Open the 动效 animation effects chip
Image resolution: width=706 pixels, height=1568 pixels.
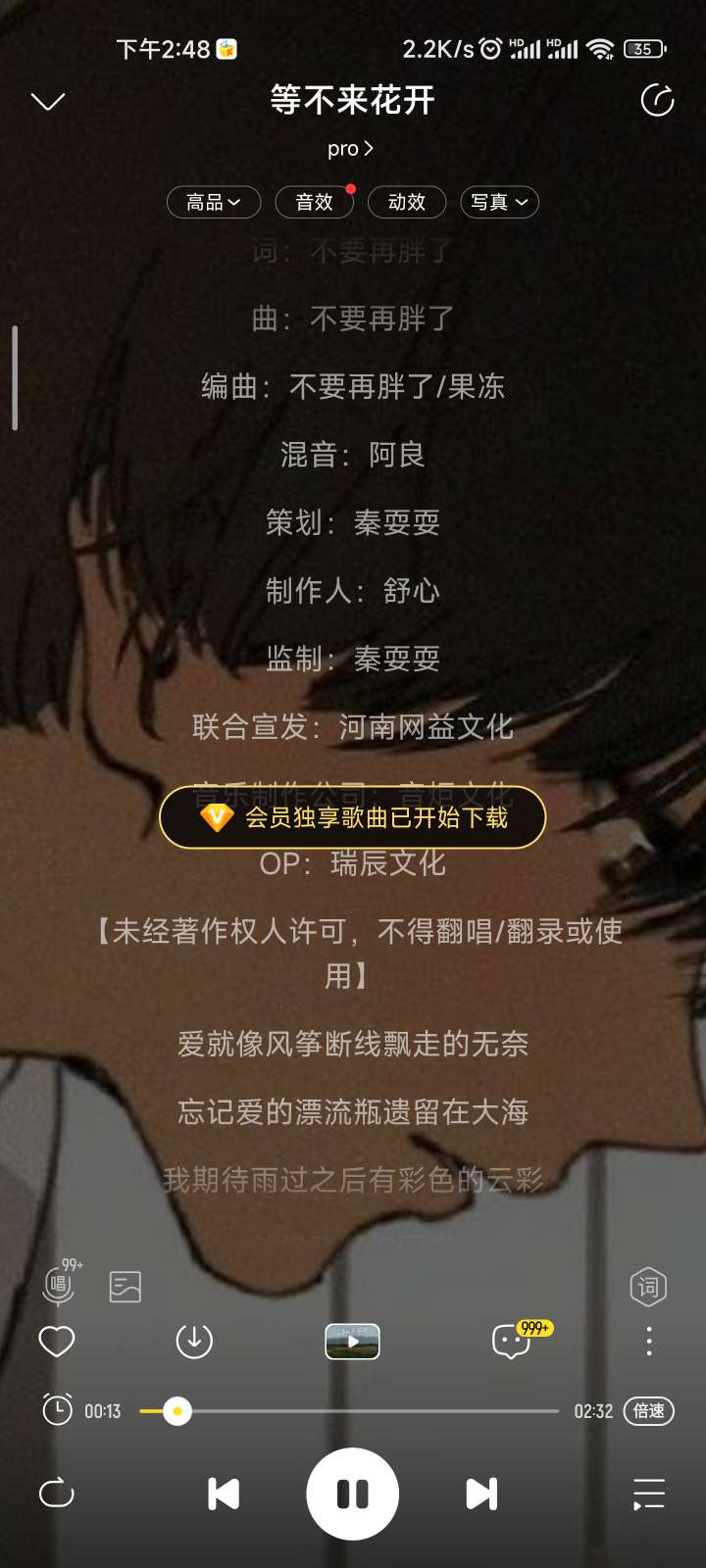(x=407, y=202)
